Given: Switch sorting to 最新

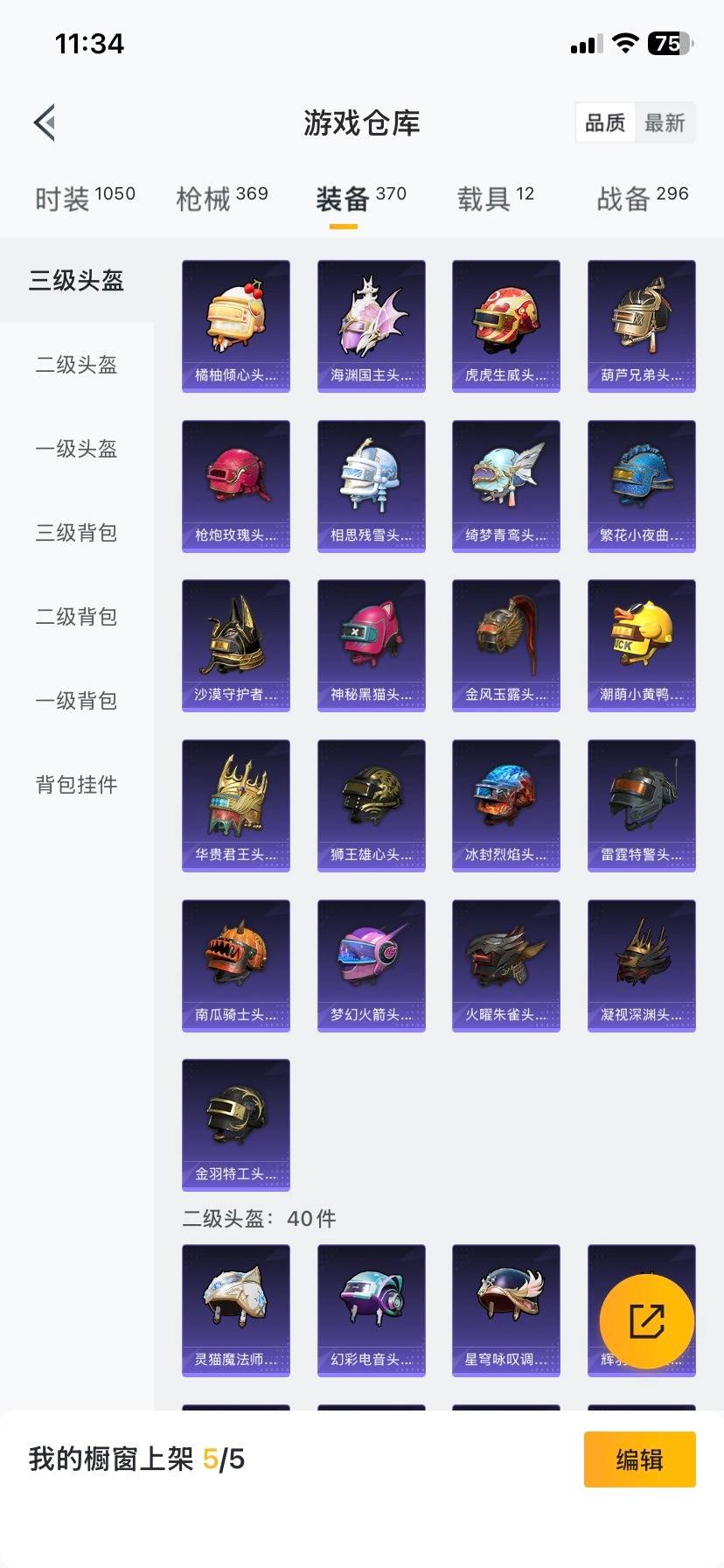Looking at the screenshot, I should coord(665,123).
